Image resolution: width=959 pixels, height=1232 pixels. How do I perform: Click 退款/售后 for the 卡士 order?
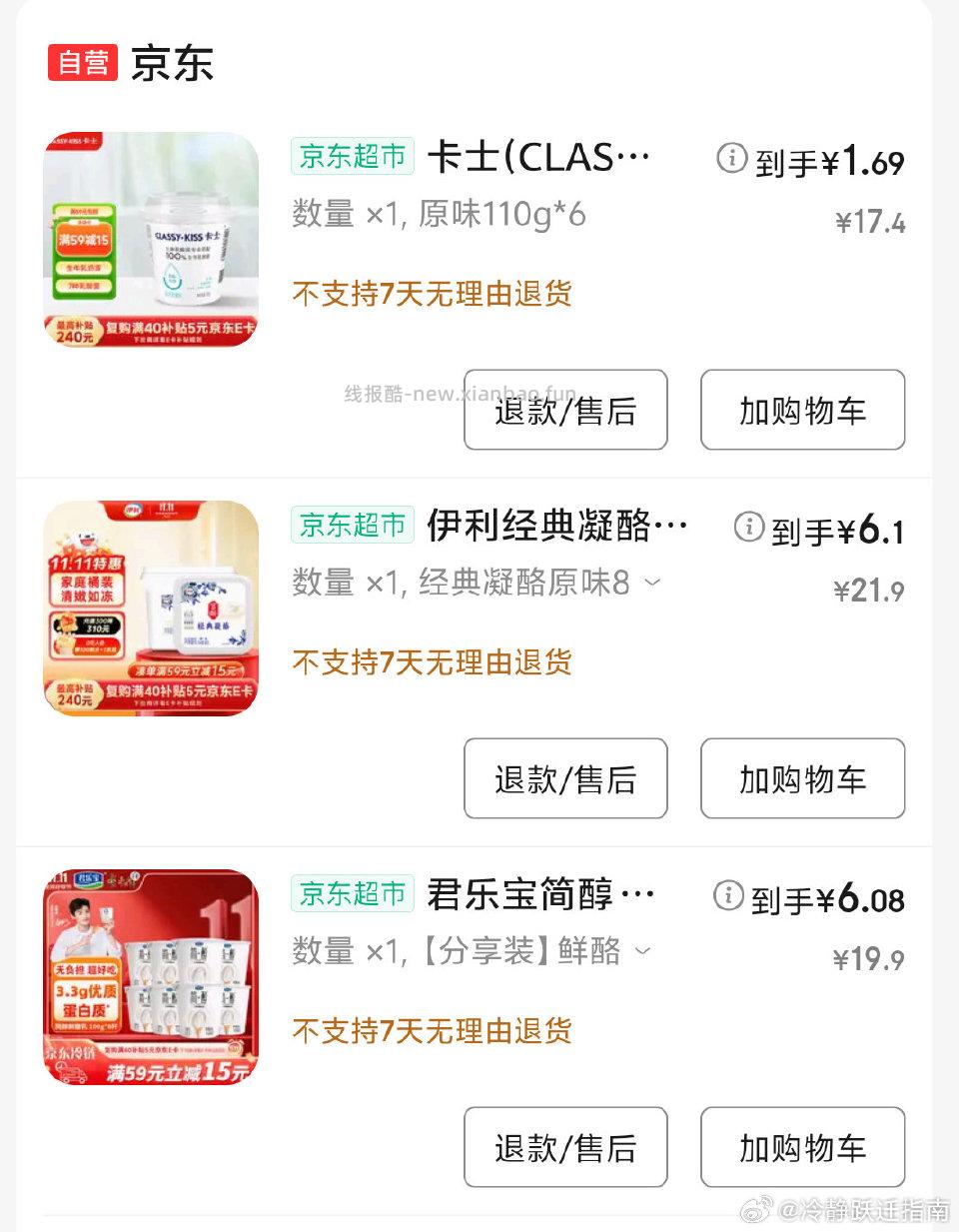565,410
